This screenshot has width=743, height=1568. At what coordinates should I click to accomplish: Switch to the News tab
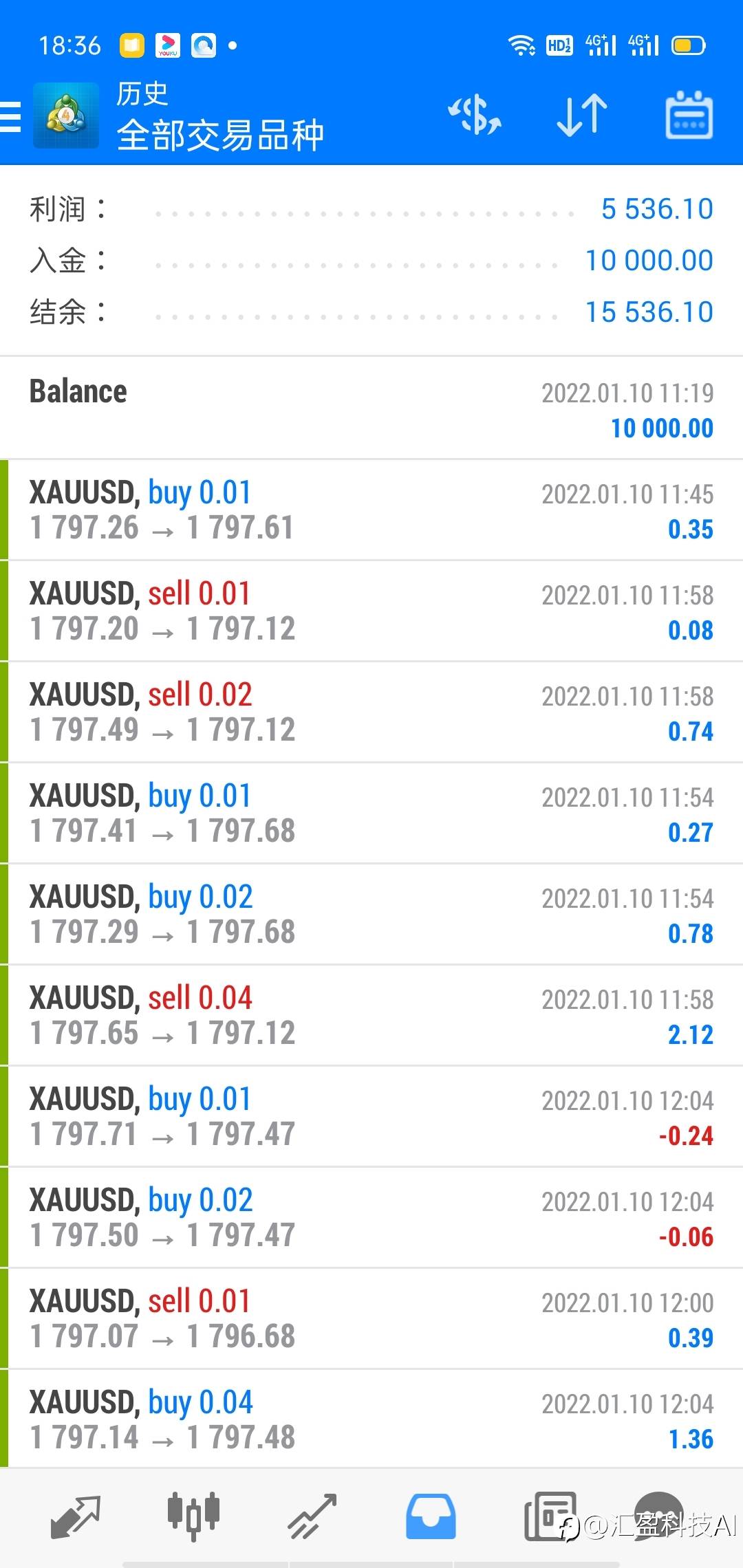coord(550,1516)
